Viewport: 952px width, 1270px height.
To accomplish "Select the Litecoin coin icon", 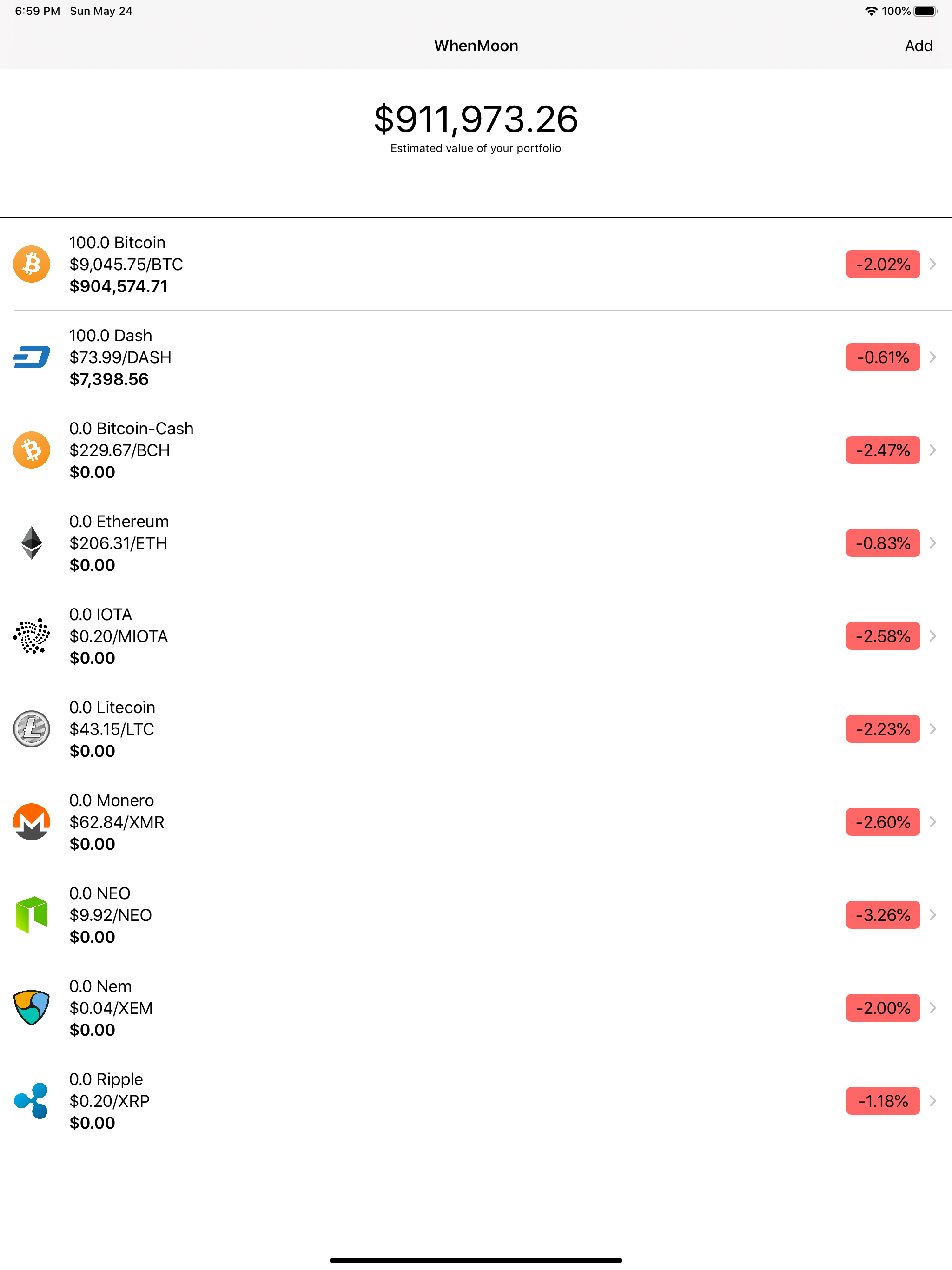I will coord(31,729).
